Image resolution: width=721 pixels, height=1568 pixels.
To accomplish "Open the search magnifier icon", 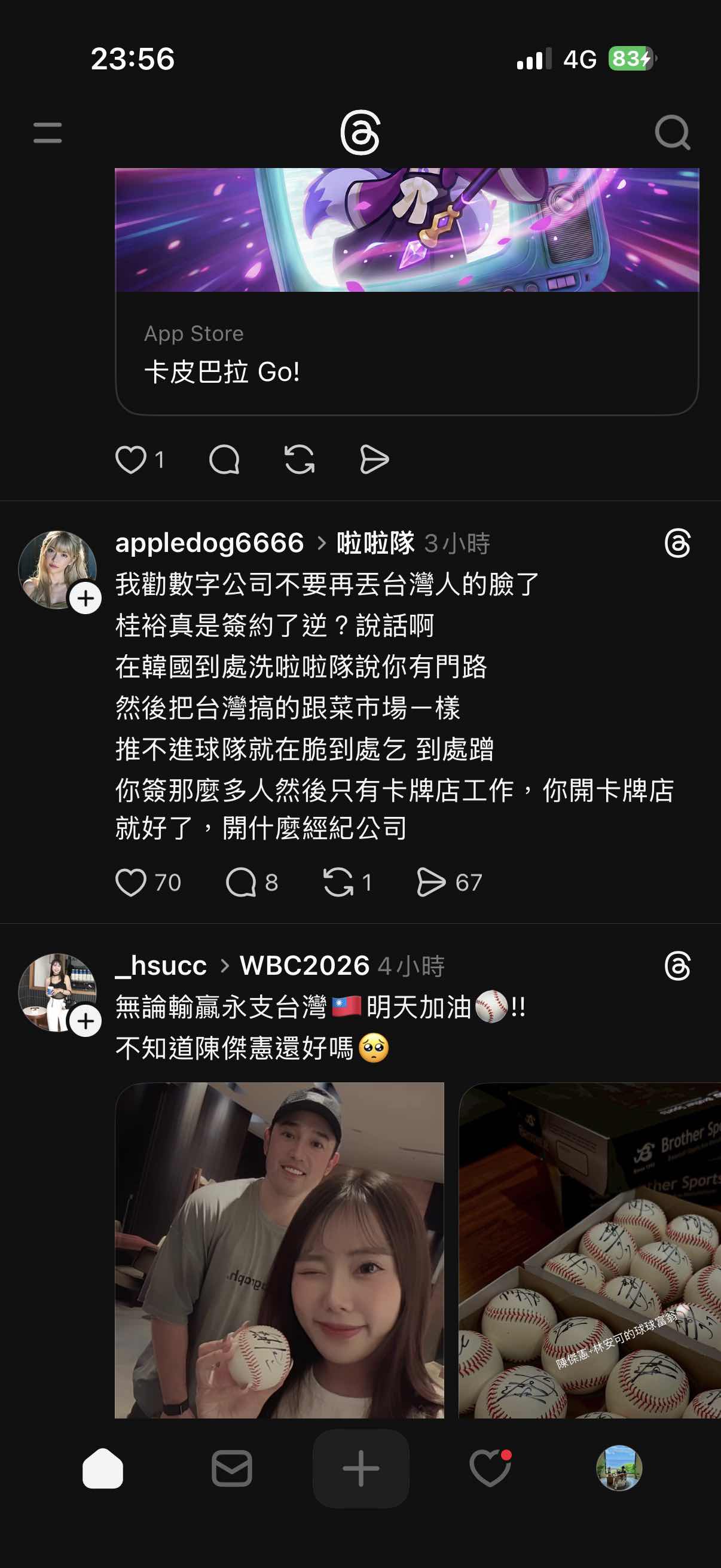I will pyautogui.click(x=672, y=132).
